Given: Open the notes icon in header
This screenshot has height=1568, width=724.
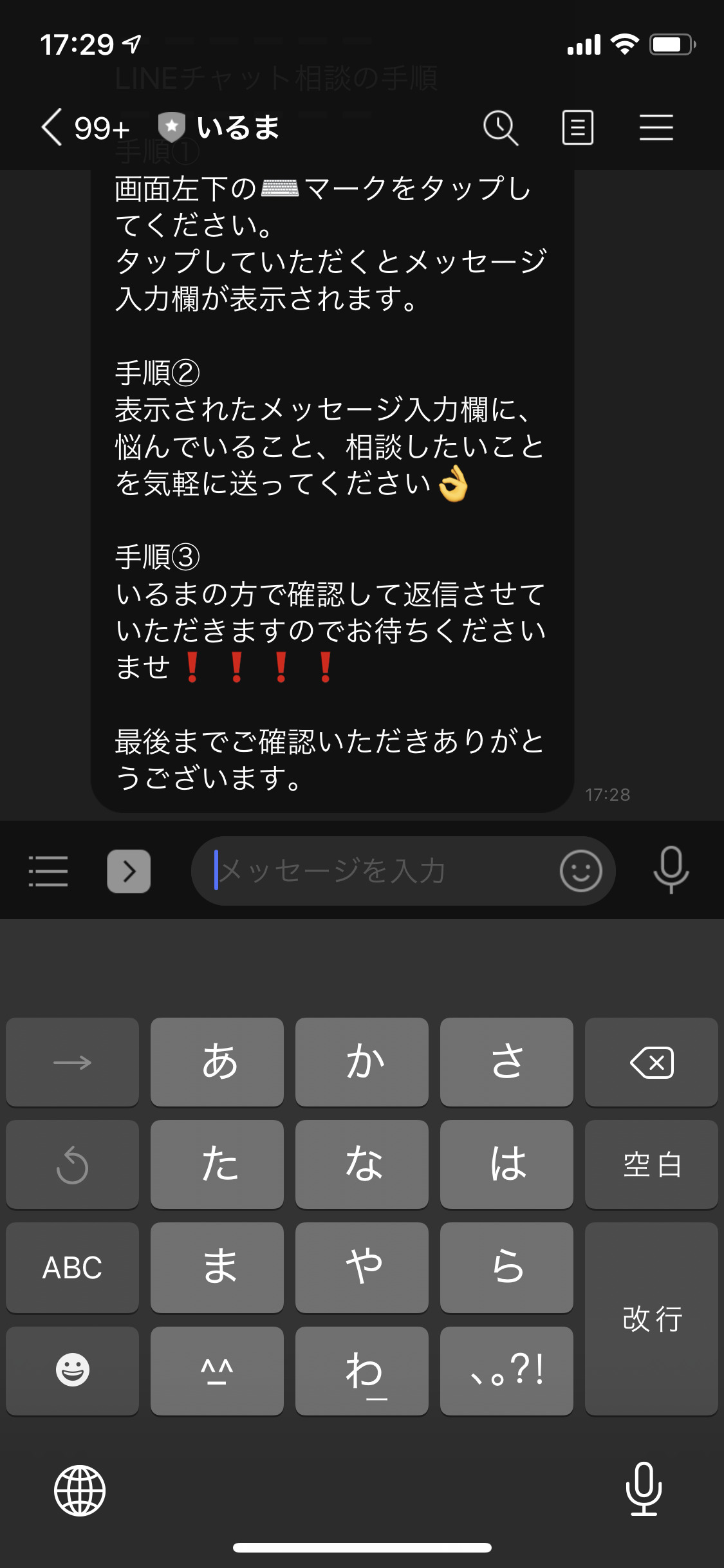Looking at the screenshot, I should pos(578,127).
